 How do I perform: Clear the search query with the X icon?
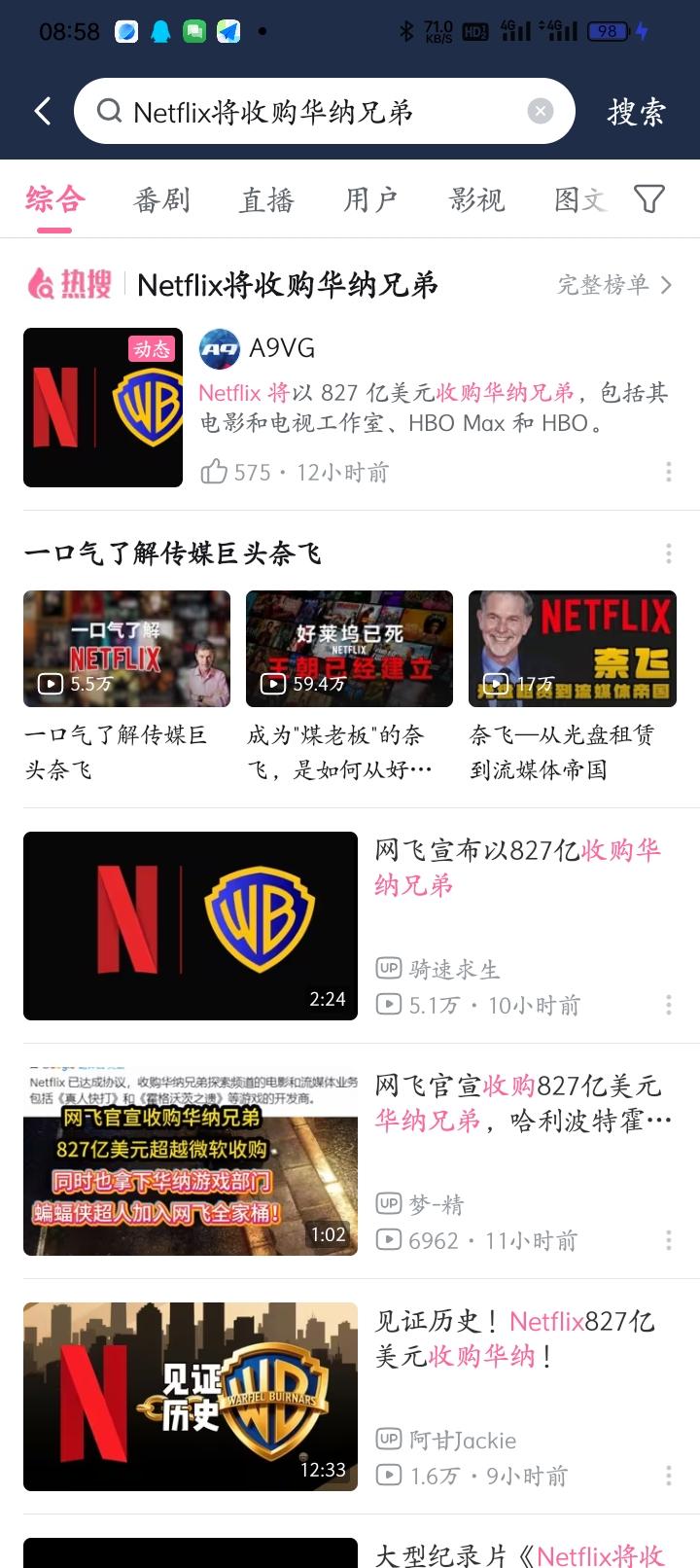click(x=541, y=109)
